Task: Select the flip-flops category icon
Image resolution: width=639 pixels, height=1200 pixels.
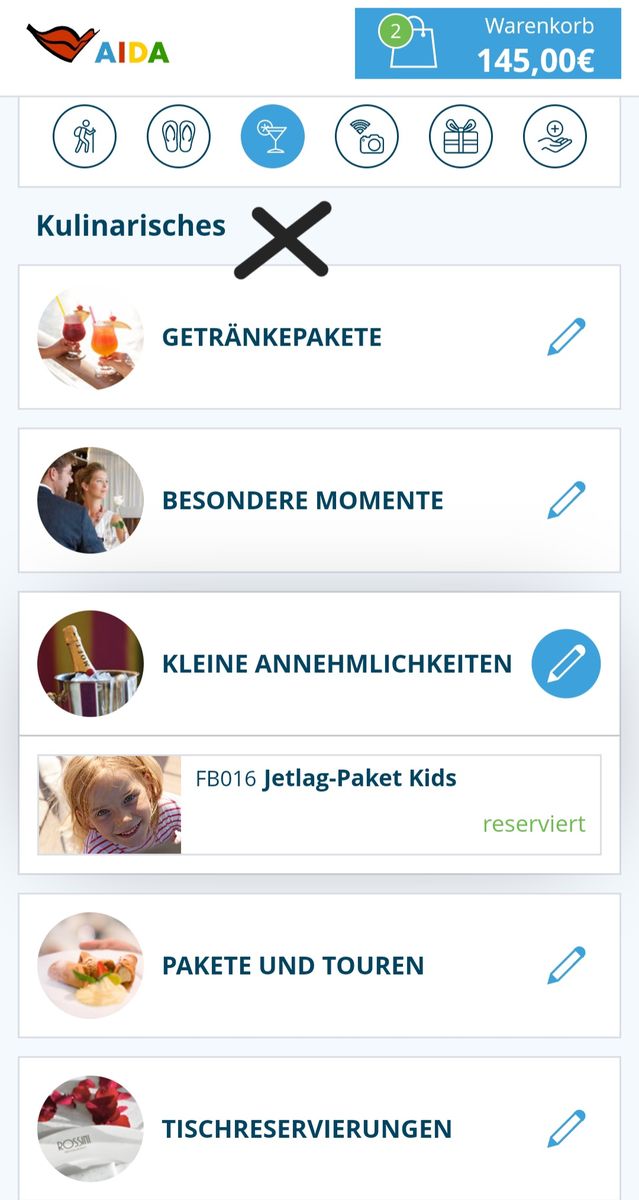Action: pos(179,136)
